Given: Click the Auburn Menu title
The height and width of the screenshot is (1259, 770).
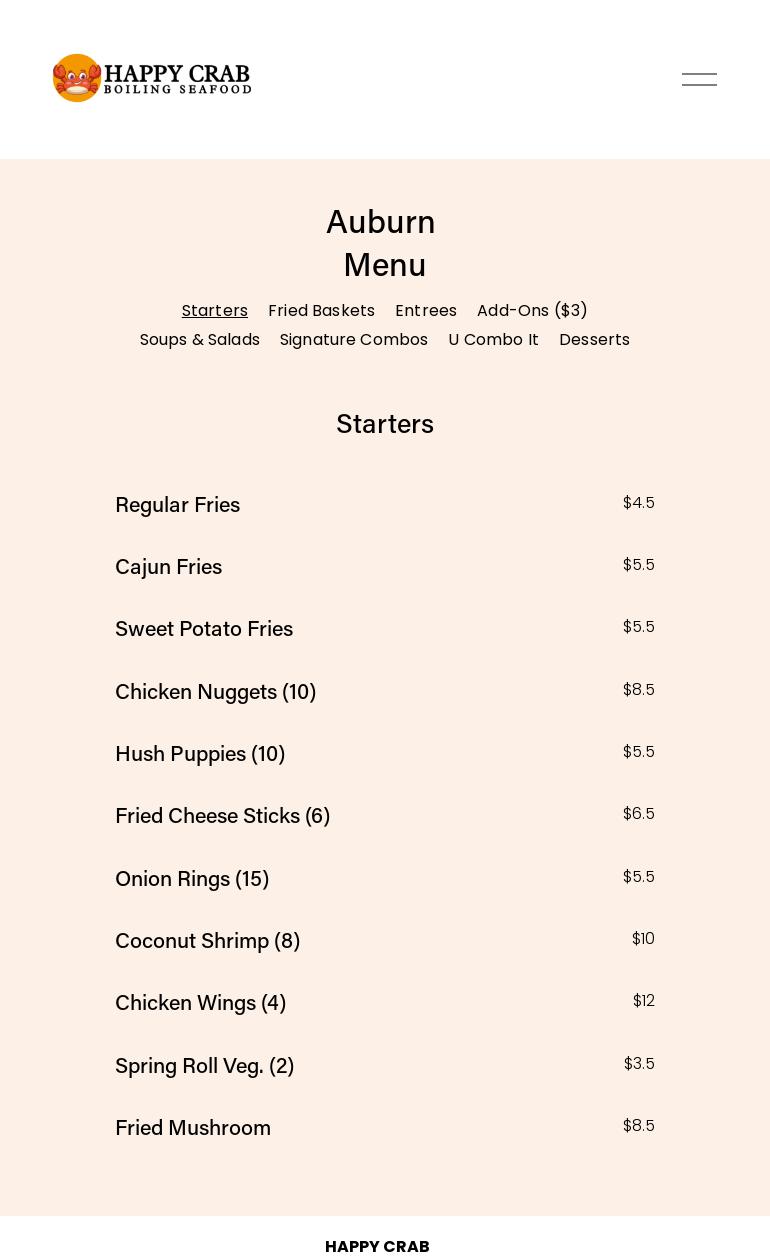Looking at the screenshot, I should coord(384,243).
